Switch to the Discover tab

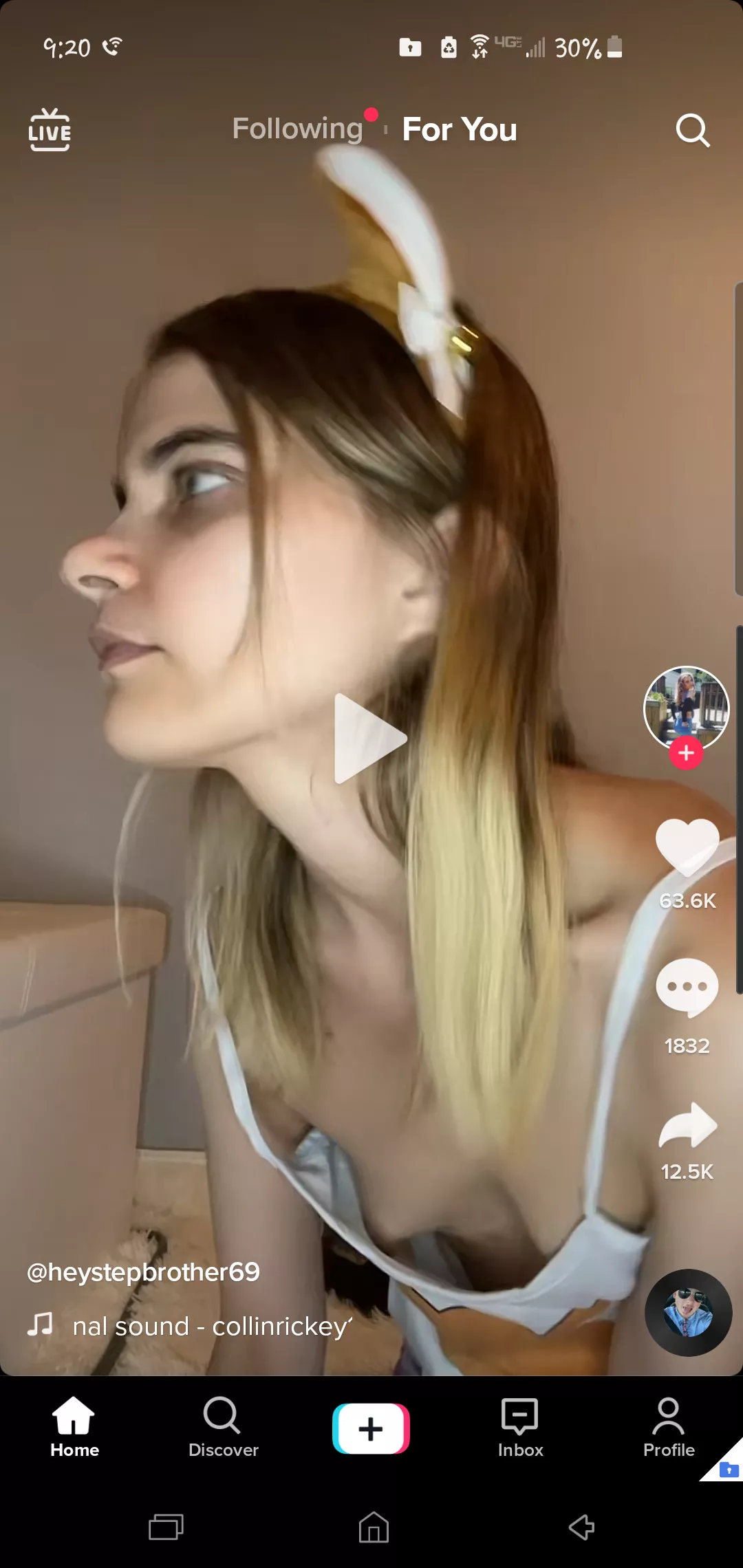(223, 1428)
